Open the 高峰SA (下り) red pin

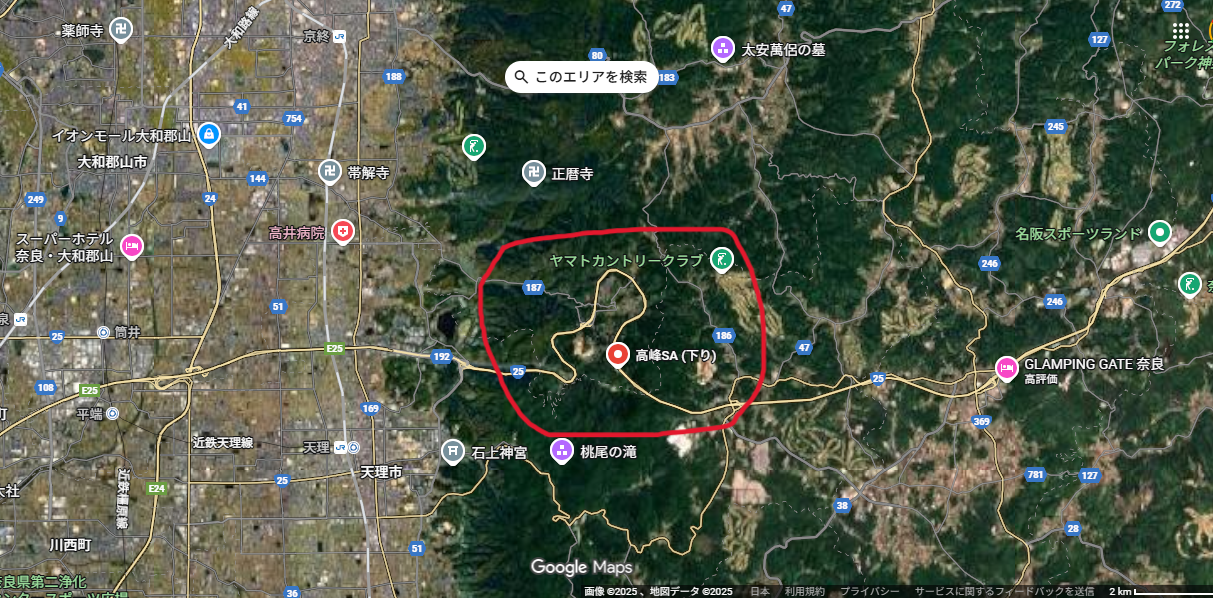pyautogui.click(x=618, y=354)
